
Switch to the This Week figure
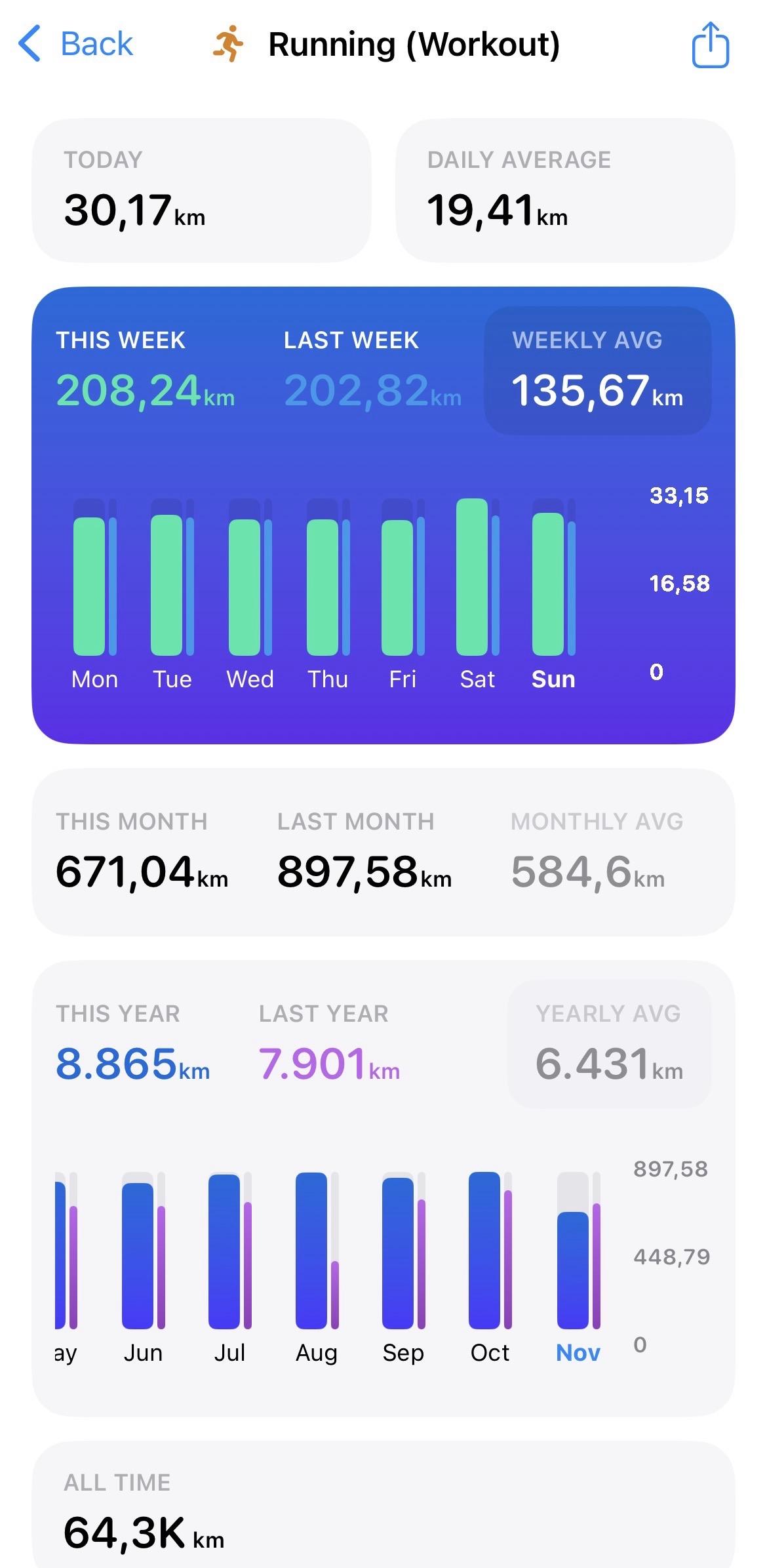(x=145, y=371)
